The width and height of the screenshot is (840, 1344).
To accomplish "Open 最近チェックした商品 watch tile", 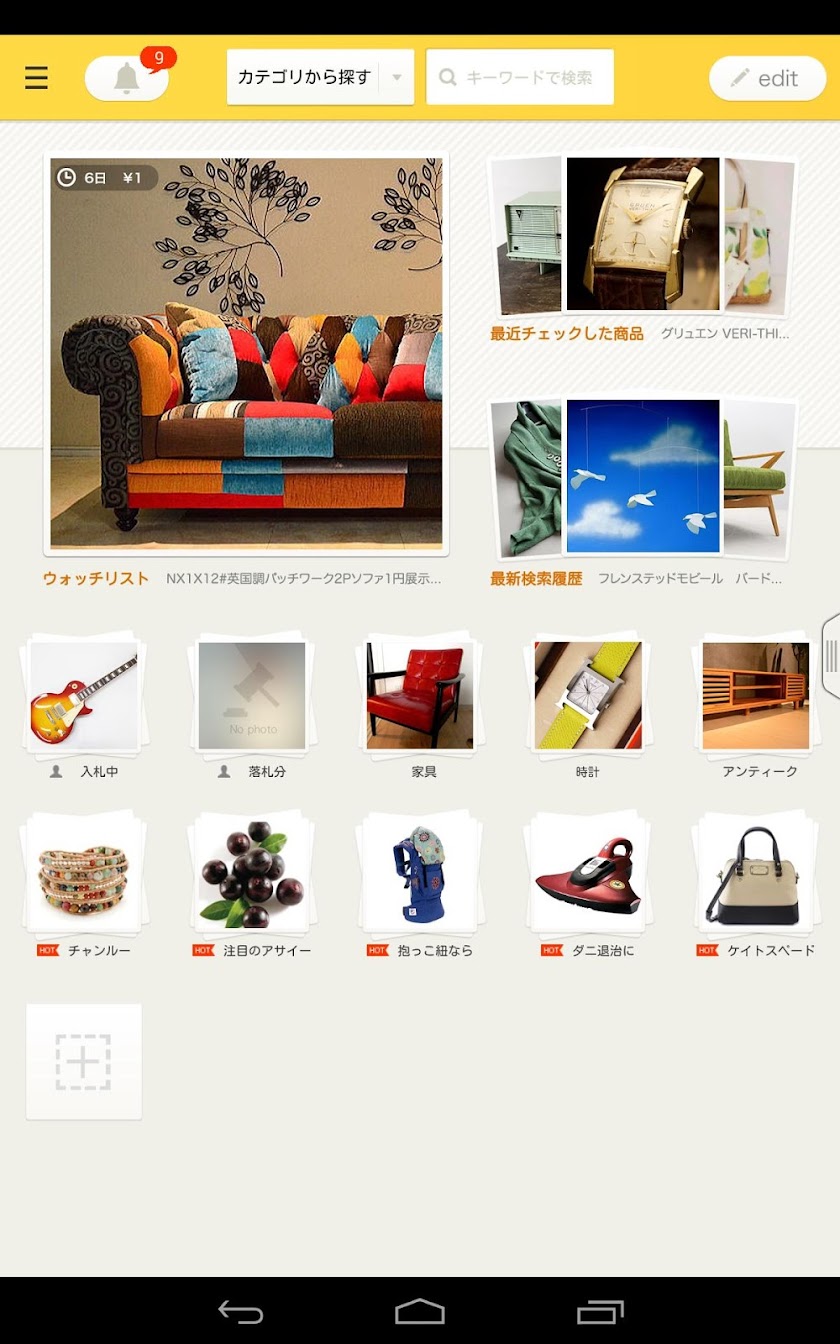I will tap(642, 234).
